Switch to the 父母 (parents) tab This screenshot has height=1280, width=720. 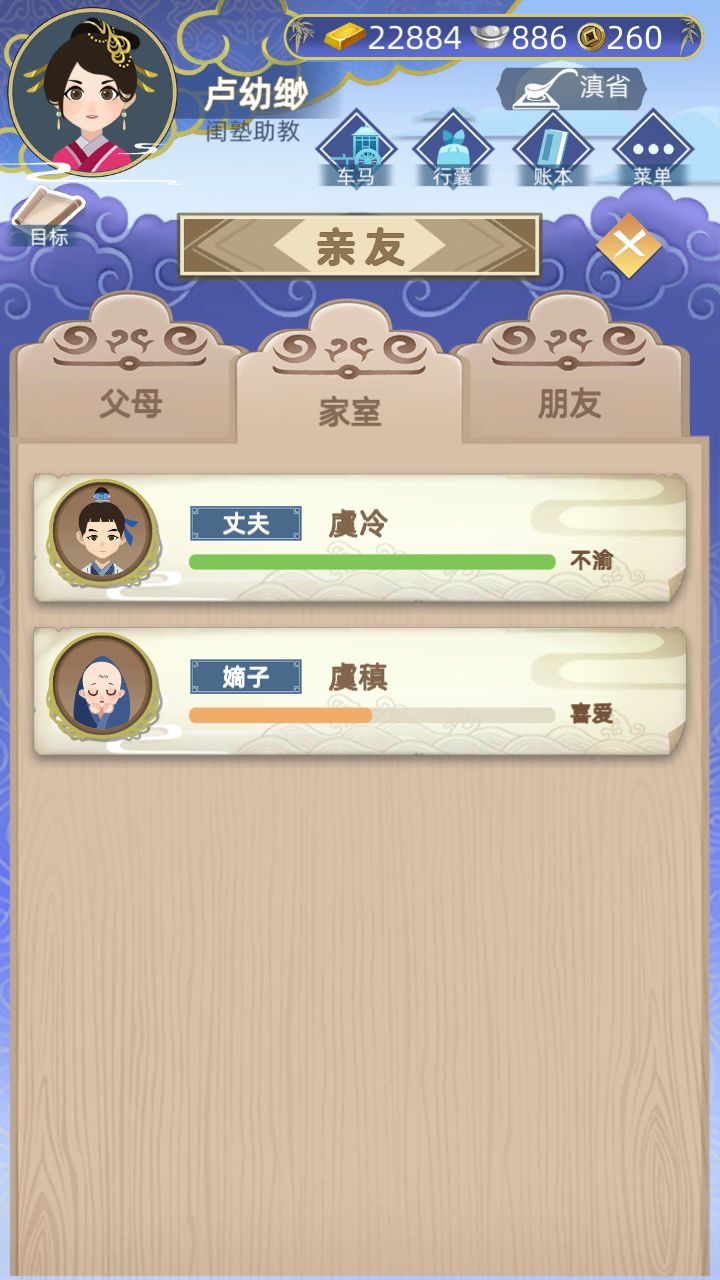[x=131, y=398]
